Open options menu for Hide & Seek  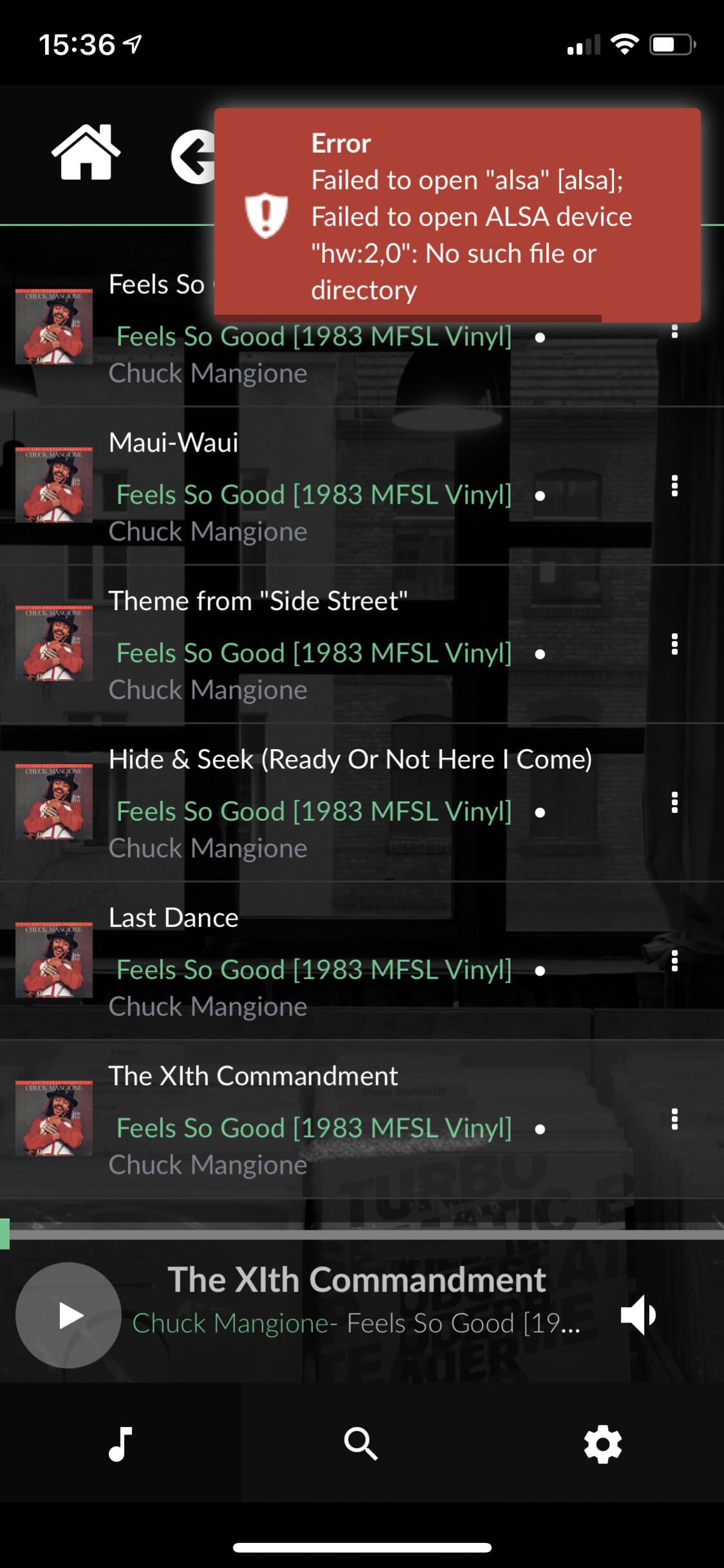(674, 803)
